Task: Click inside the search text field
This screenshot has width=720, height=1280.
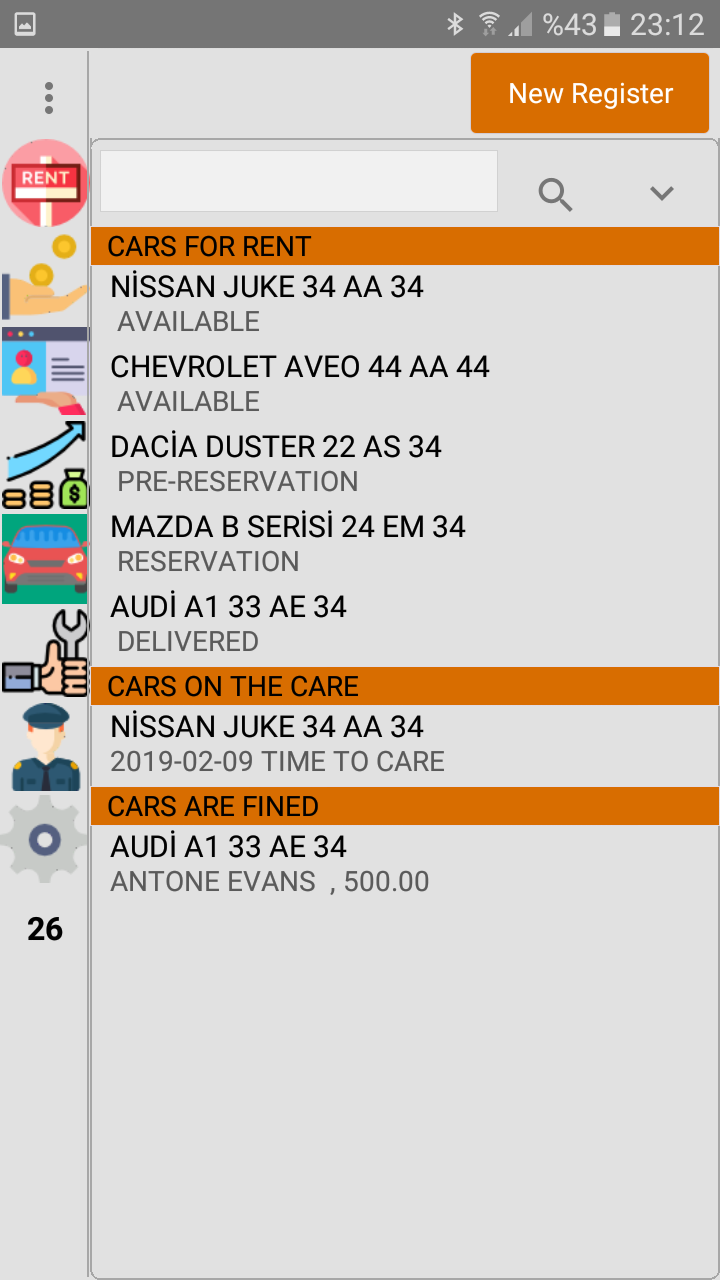Action: (298, 181)
